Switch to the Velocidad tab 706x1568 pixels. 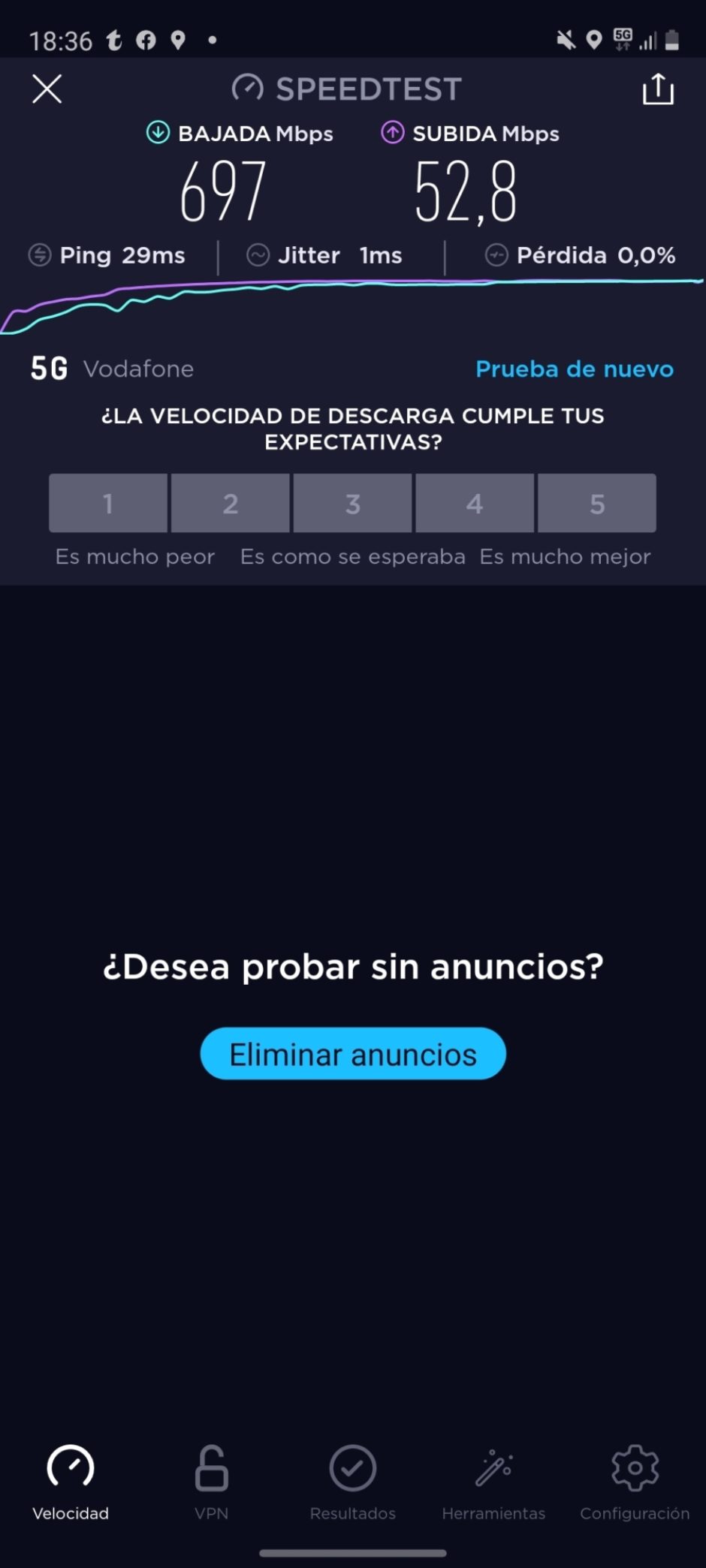coord(71,1482)
